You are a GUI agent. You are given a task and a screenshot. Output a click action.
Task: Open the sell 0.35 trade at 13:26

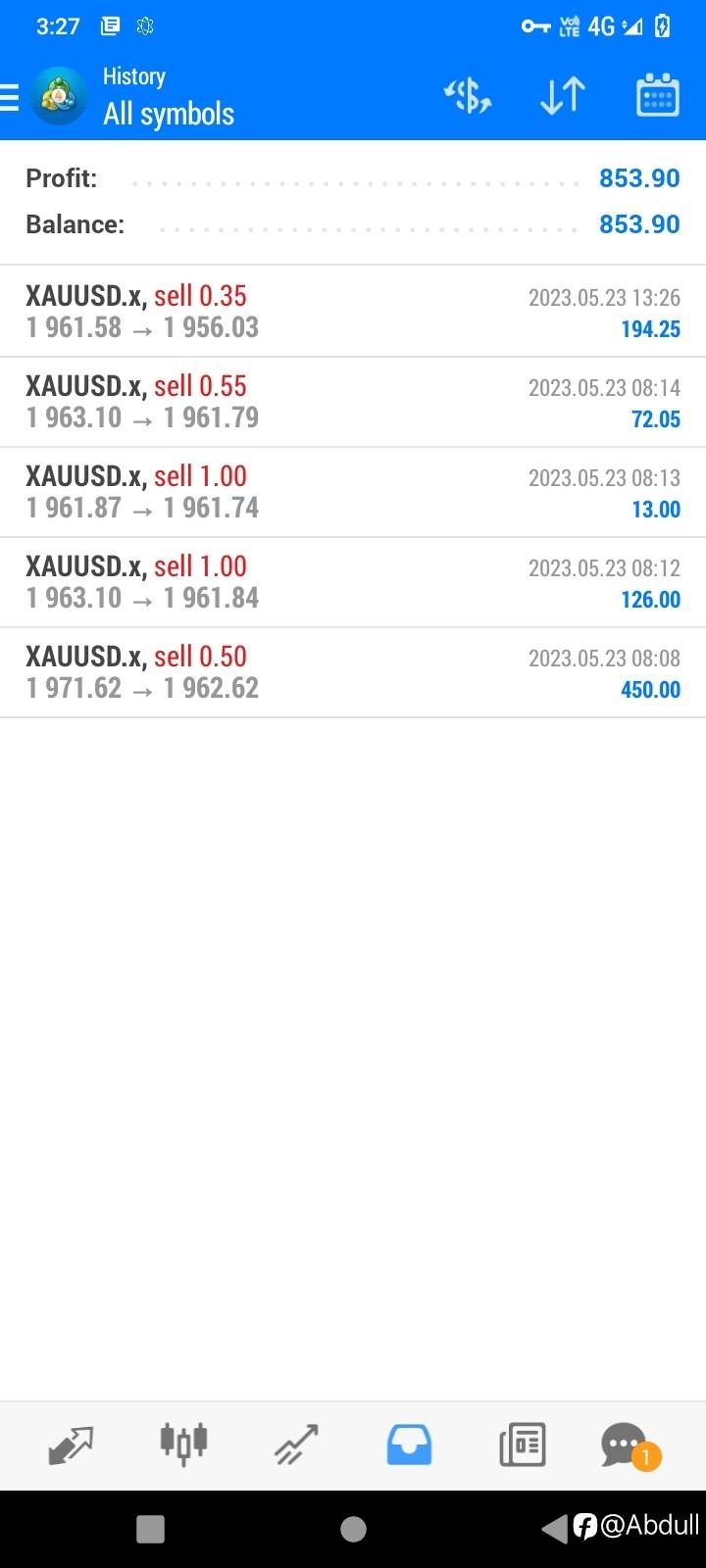[x=353, y=312]
